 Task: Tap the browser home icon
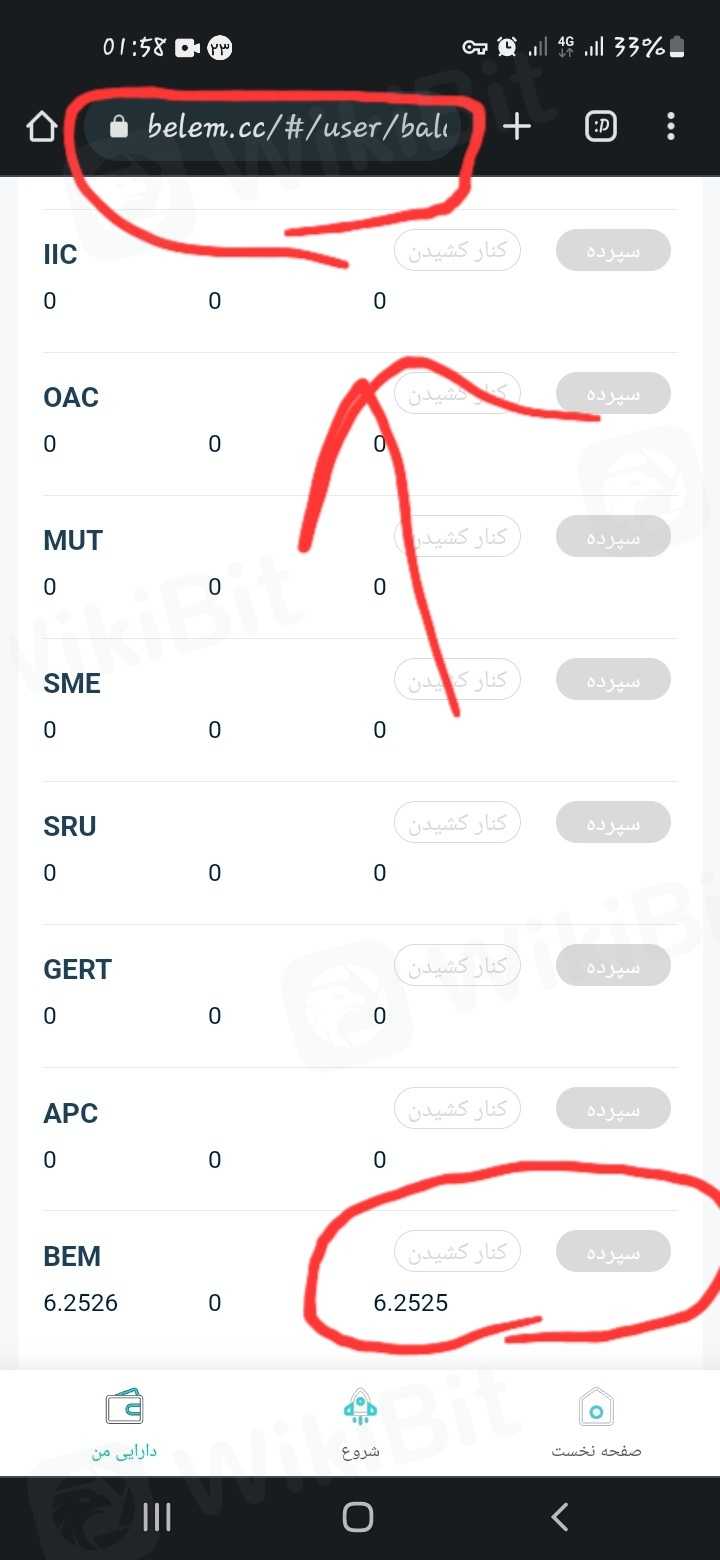pyautogui.click(x=41, y=127)
